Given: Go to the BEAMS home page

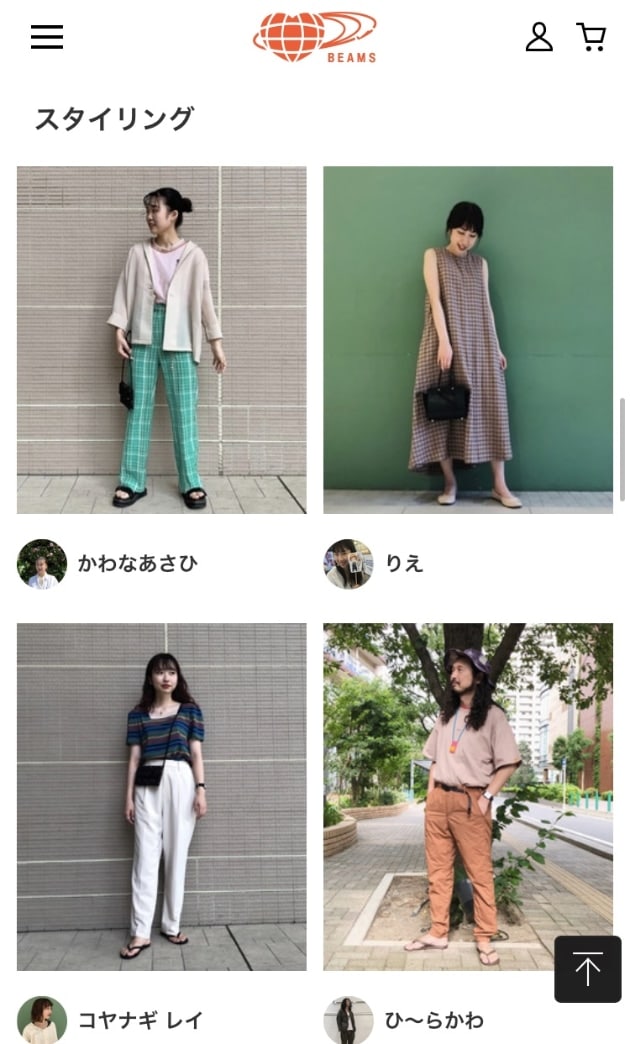Looking at the screenshot, I should point(315,37).
